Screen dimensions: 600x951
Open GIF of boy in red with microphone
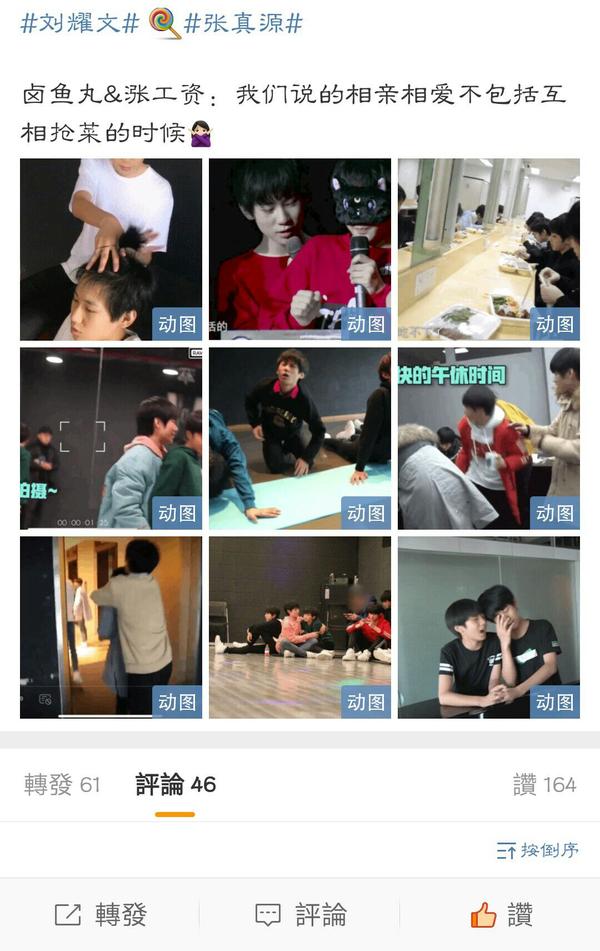(x=300, y=250)
